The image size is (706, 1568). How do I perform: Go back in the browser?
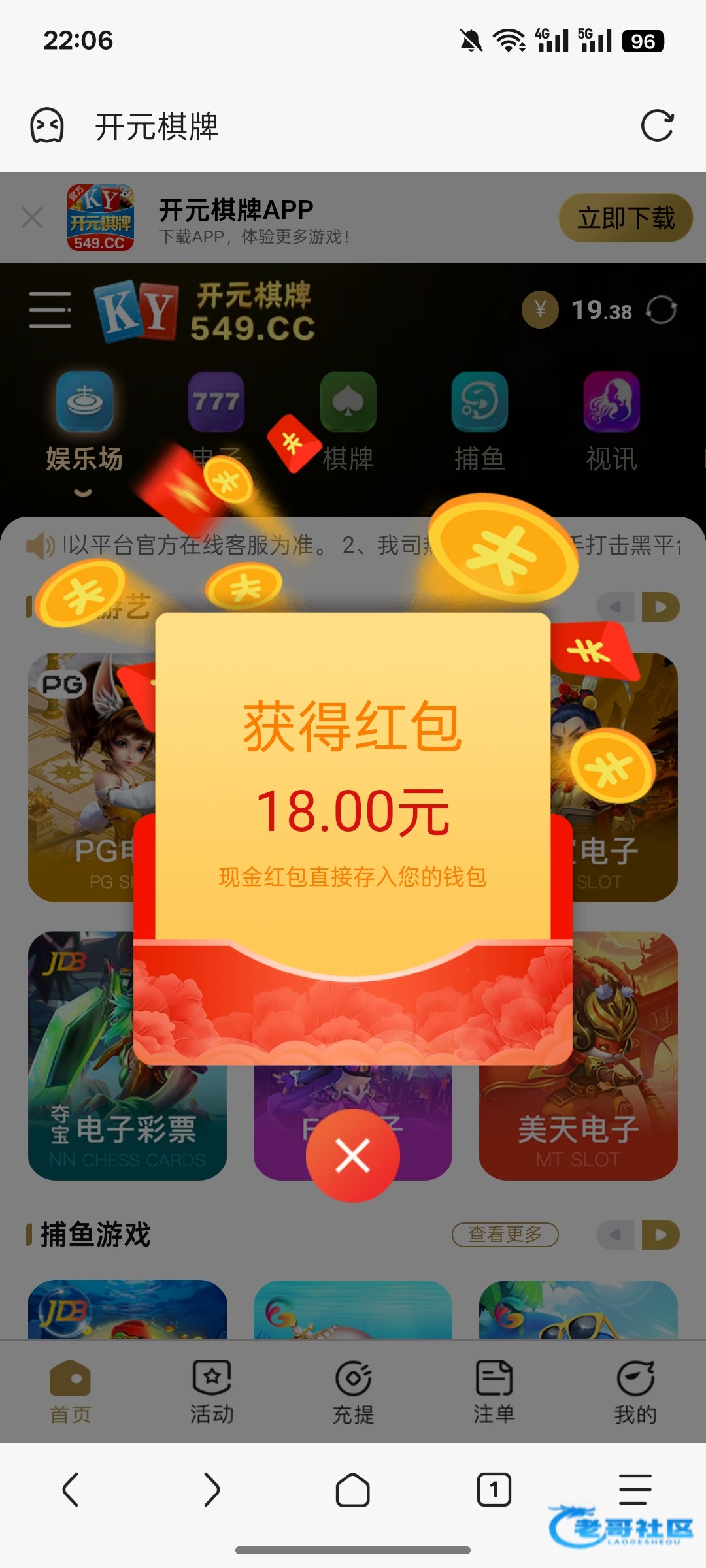click(x=71, y=1490)
